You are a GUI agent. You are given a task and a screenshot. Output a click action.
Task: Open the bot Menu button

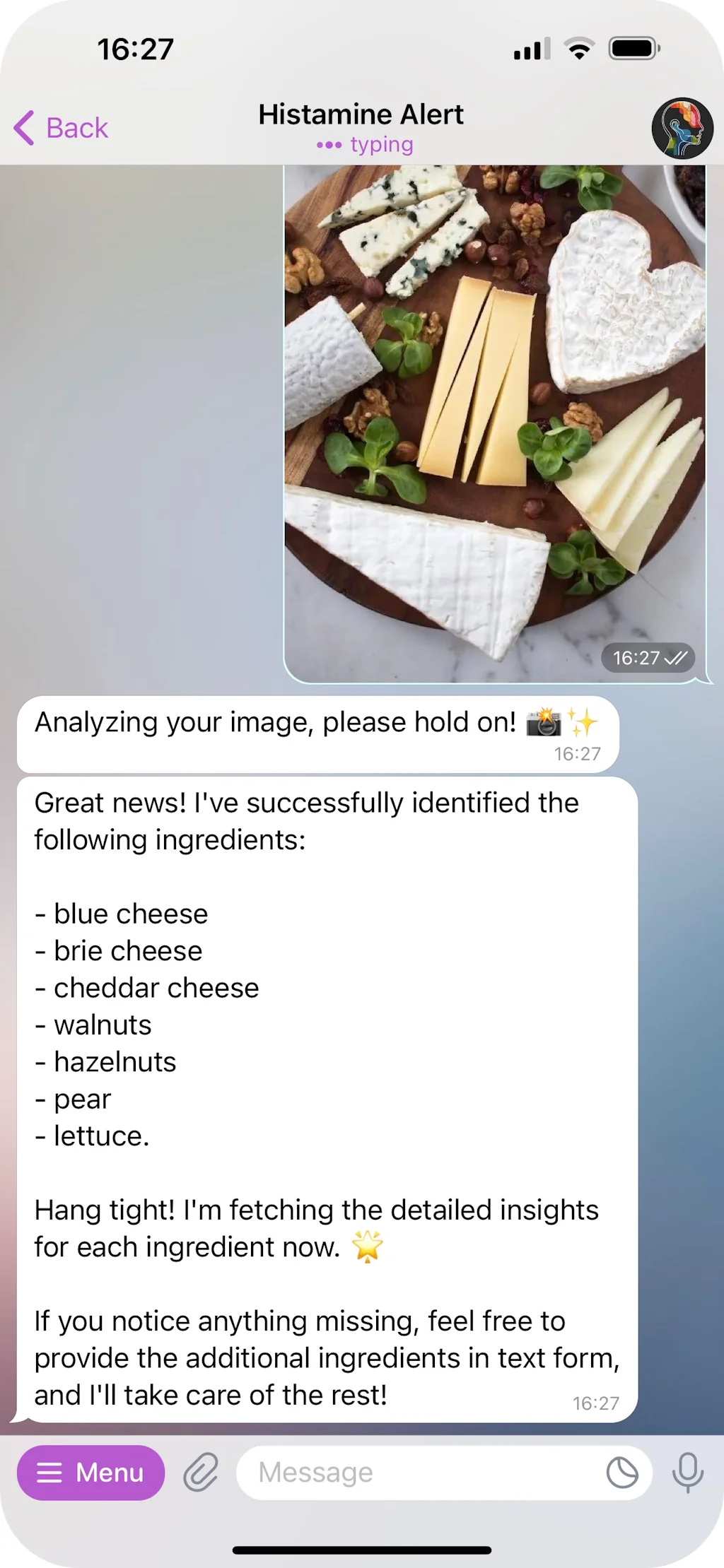(90, 1473)
